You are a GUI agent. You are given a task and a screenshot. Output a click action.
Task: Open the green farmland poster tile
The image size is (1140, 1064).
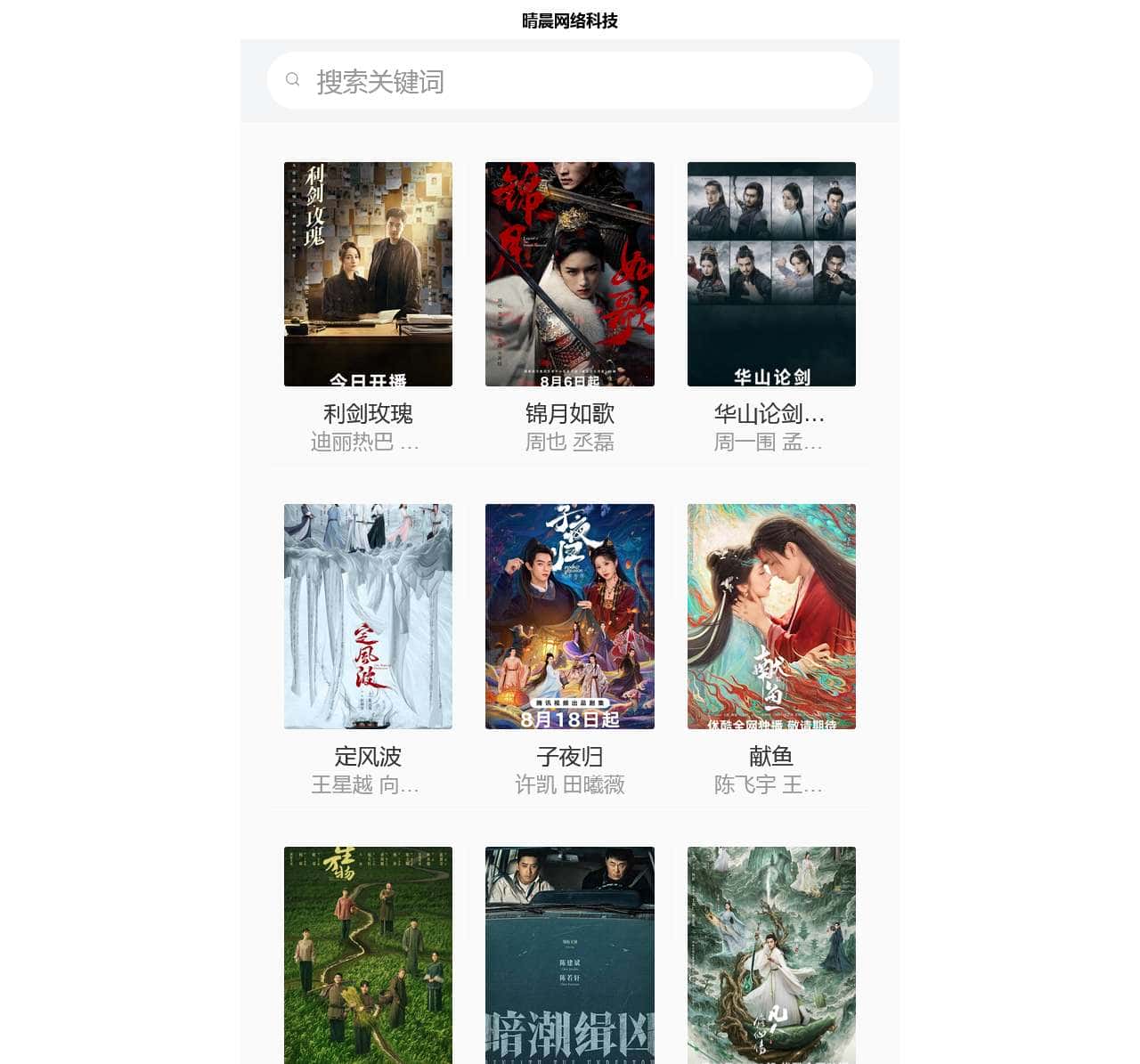(x=368, y=954)
